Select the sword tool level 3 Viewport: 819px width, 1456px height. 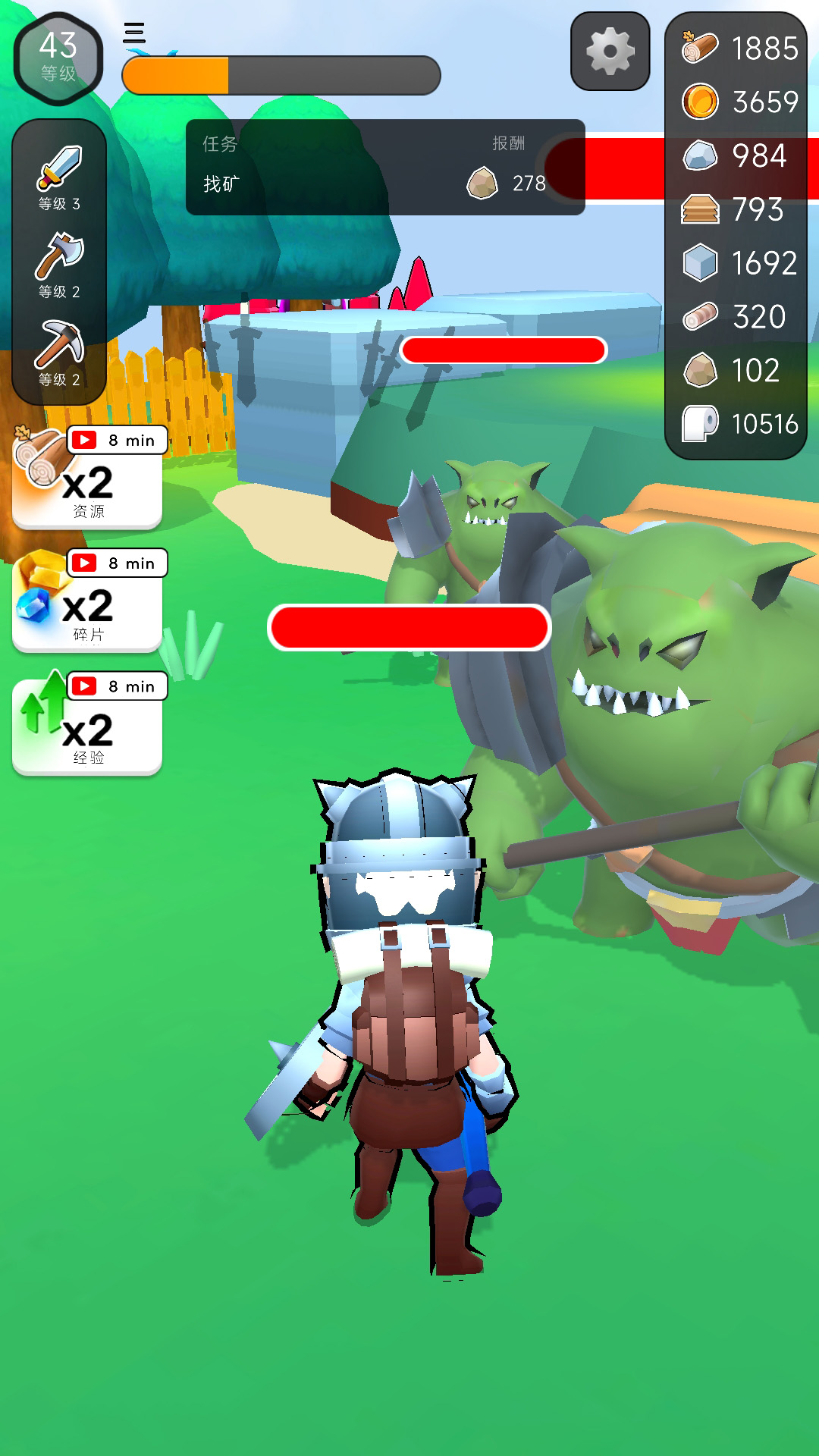[x=59, y=177]
